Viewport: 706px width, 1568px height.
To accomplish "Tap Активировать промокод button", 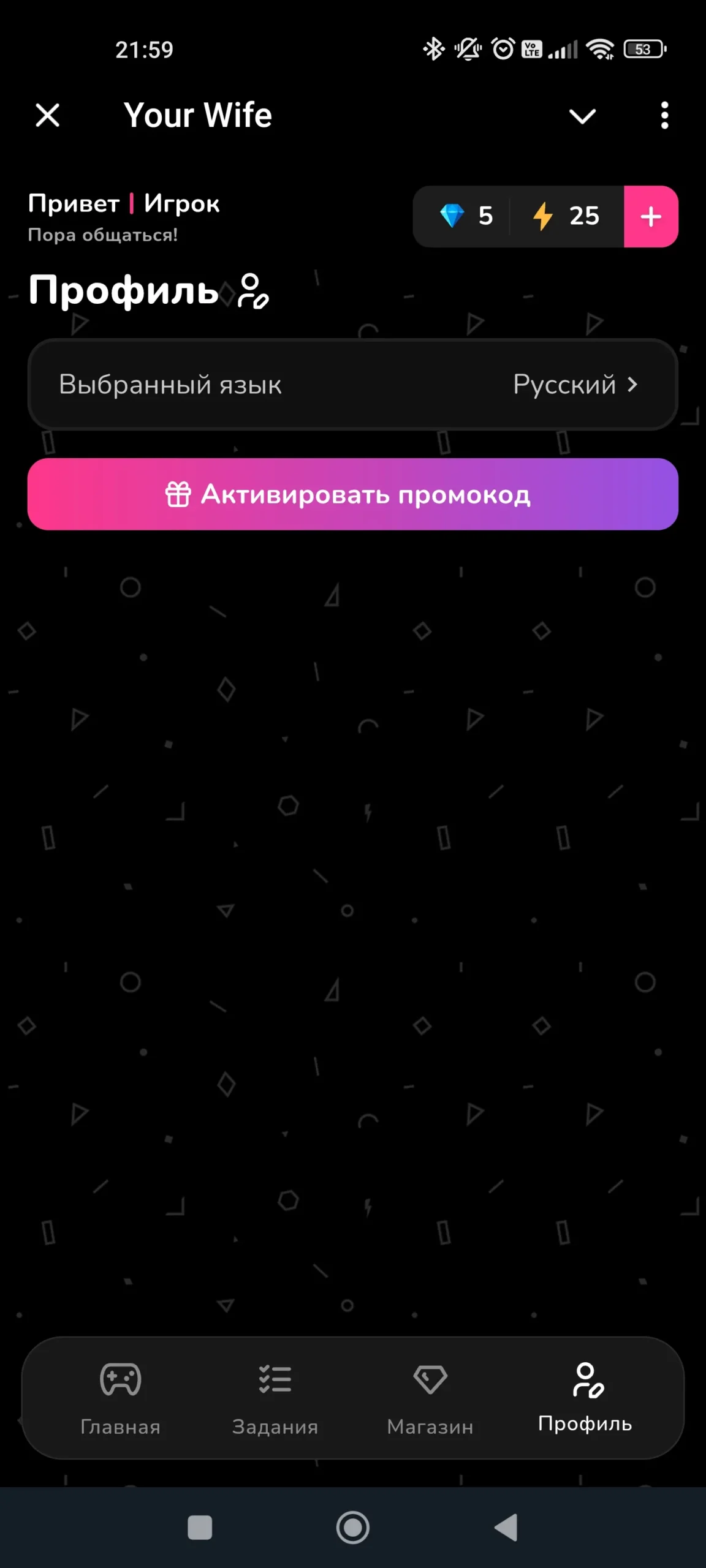I will [x=352, y=494].
